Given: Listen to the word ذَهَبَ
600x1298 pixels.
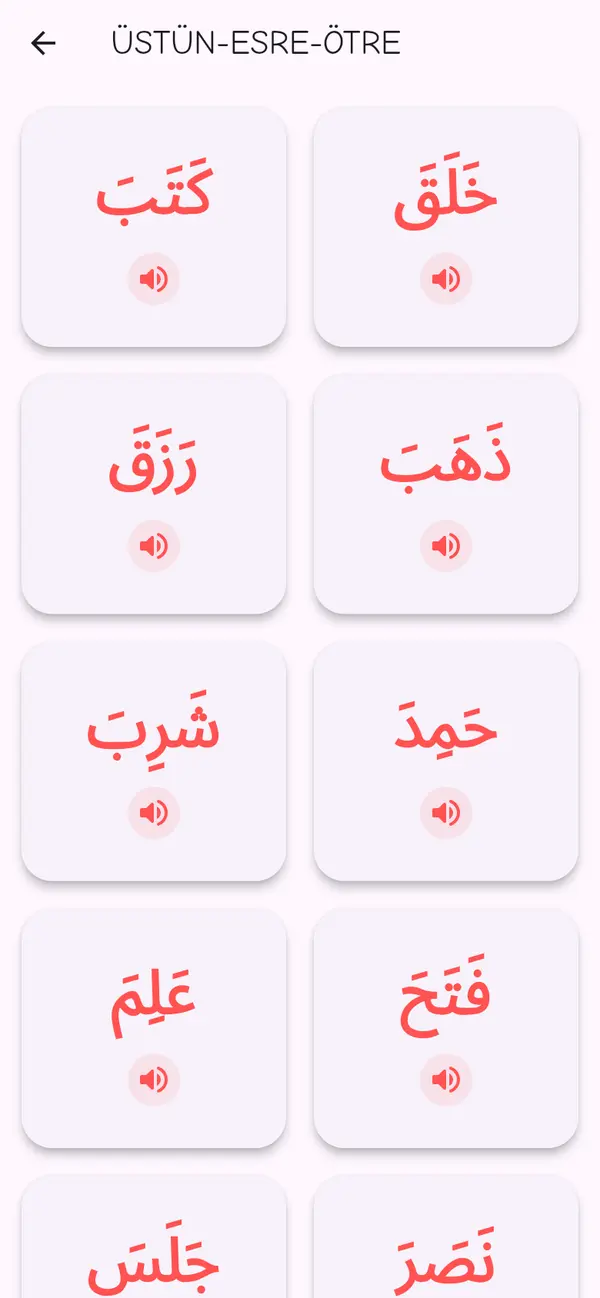Looking at the screenshot, I should click(x=446, y=546).
